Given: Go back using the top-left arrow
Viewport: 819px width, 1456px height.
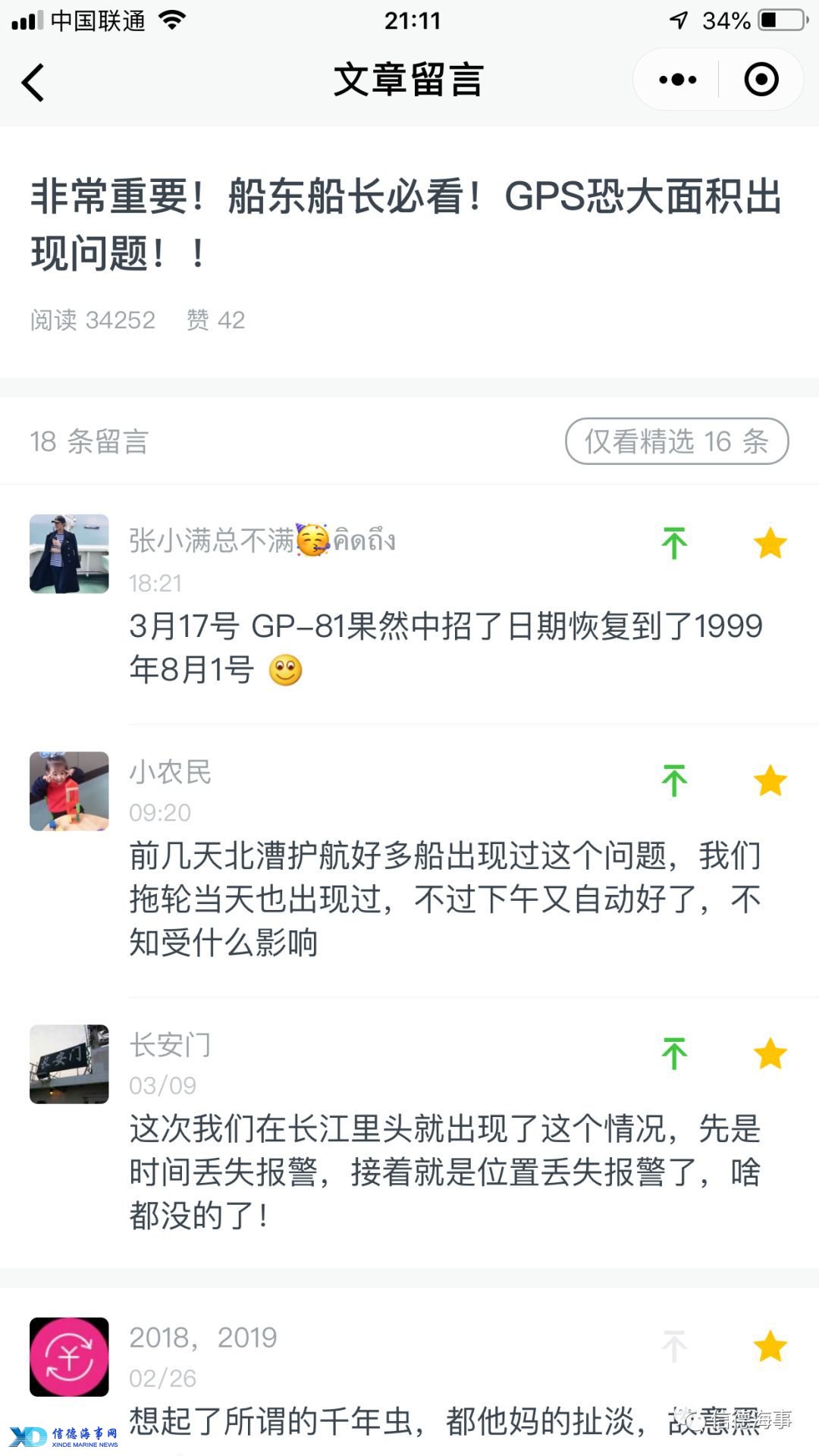Looking at the screenshot, I should click(33, 81).
